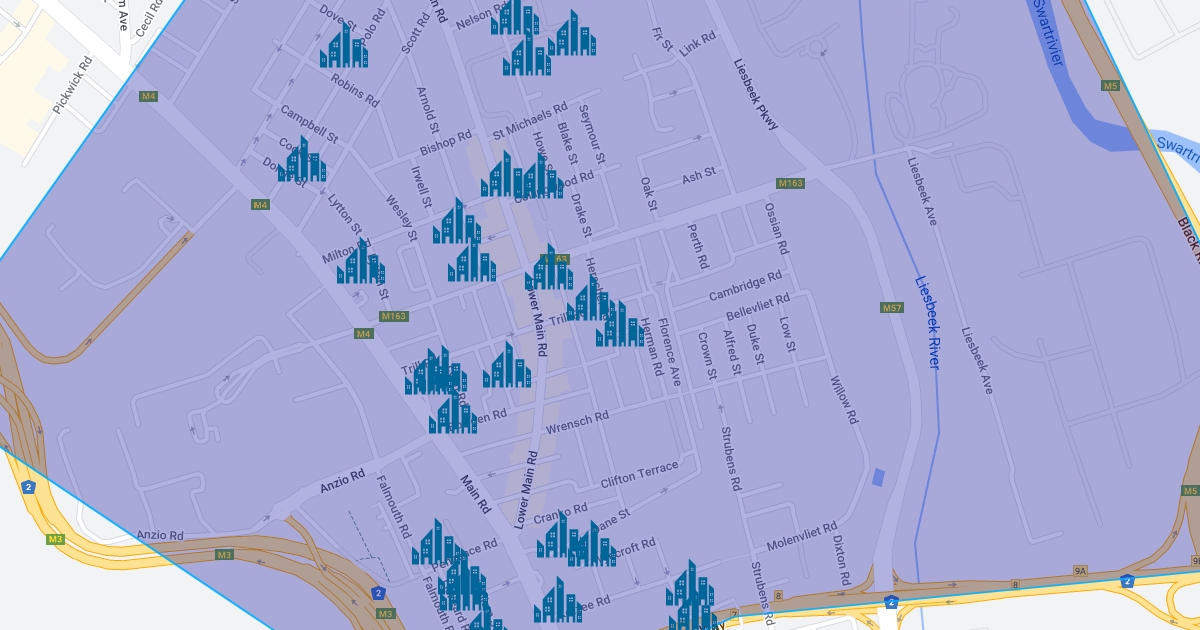The width and height of the screenshot is (1200, 630).
Task: Select the building marker beside Irwell St
Action: pyautogui.click(x=457, y=222)
